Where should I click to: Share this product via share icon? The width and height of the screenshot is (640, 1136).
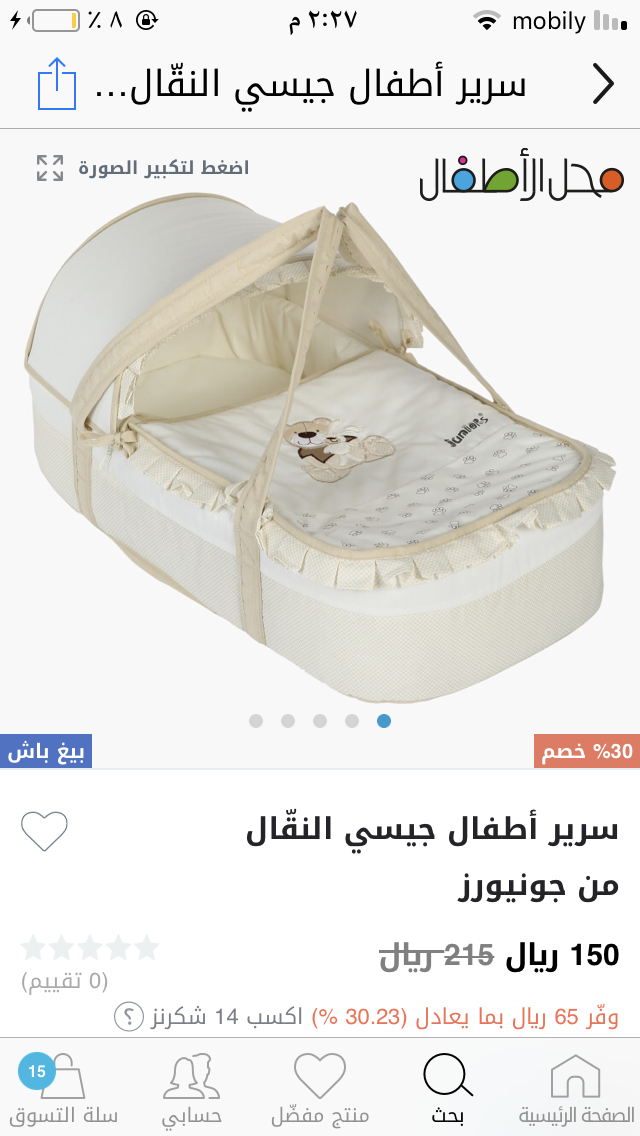coord(57,85)
